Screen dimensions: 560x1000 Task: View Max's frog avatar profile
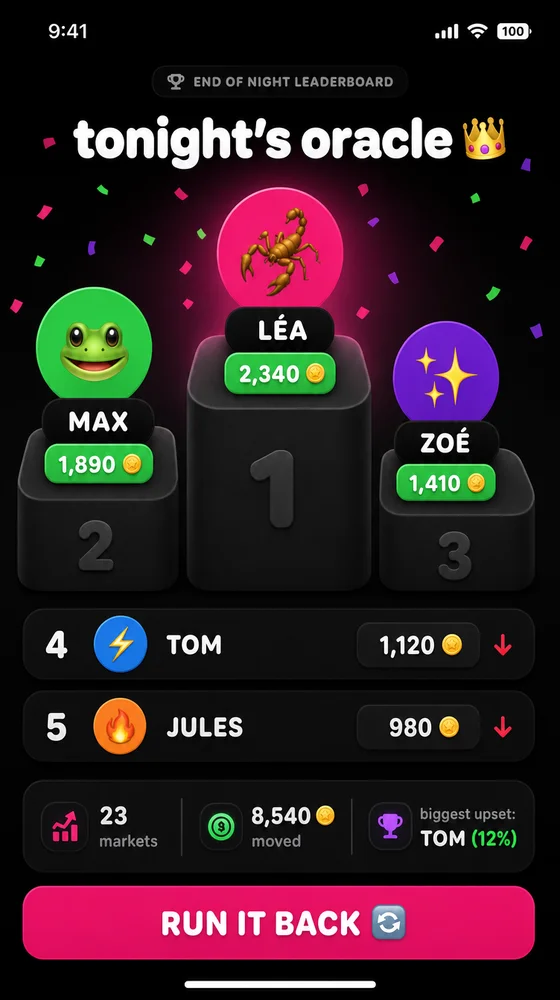pyautogui.click(x=94, y=345)
